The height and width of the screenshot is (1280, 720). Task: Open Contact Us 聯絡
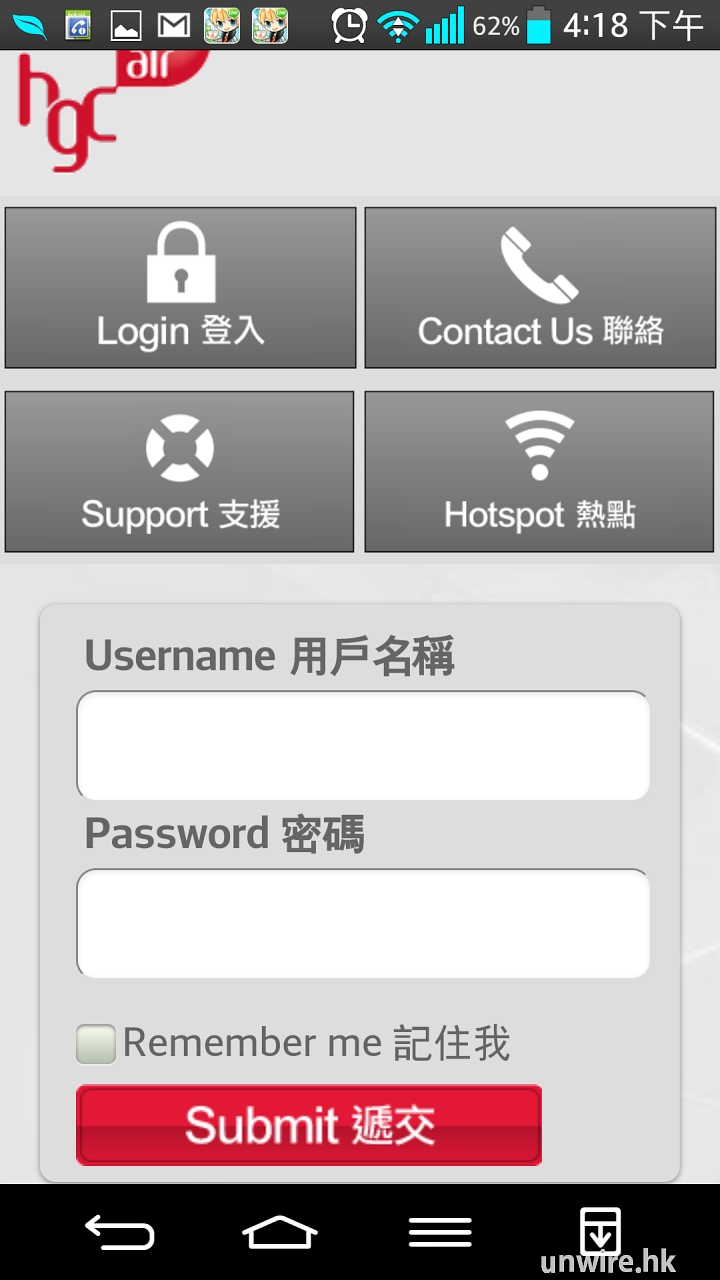click(x=540, y=288)
